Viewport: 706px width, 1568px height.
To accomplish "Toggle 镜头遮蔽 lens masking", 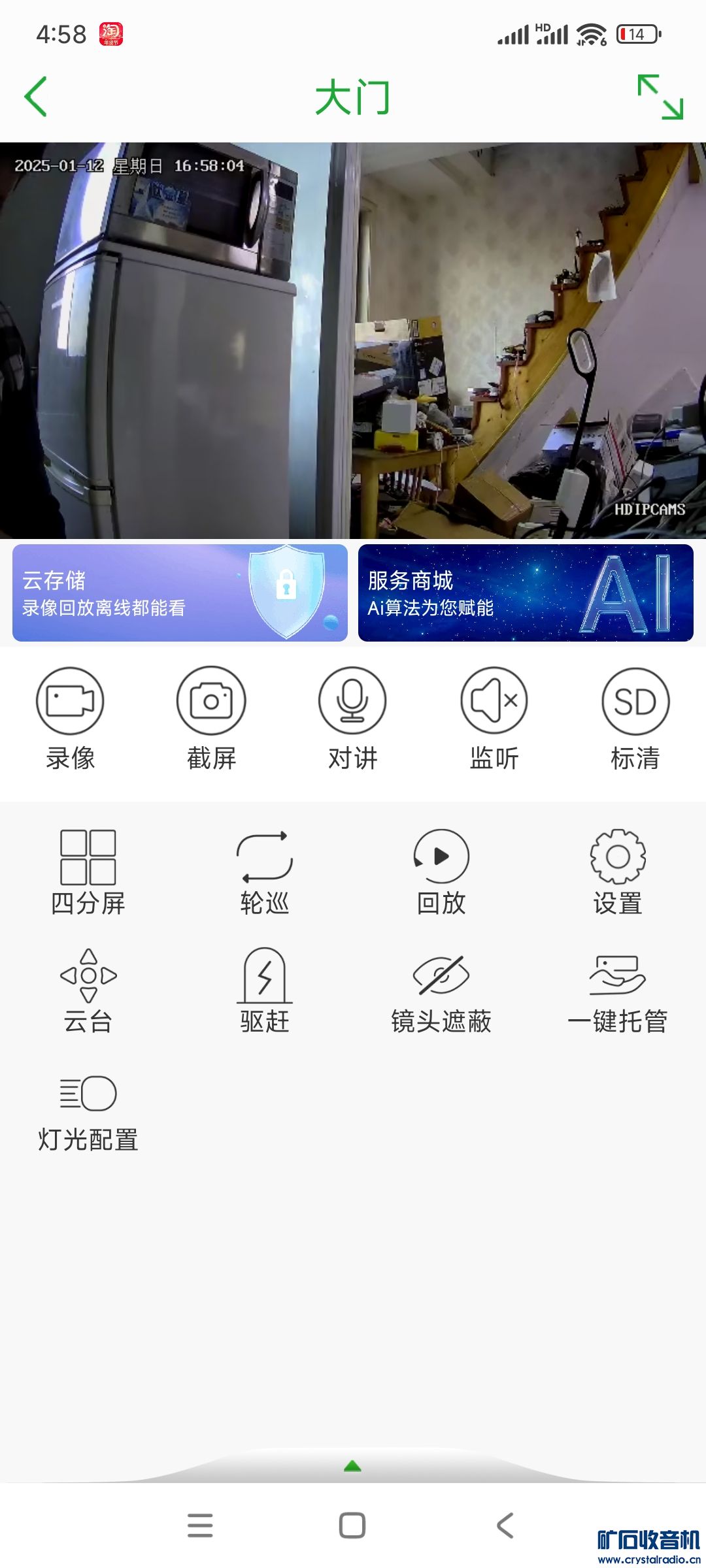I will pyautogui.click(x=441, y=990).
